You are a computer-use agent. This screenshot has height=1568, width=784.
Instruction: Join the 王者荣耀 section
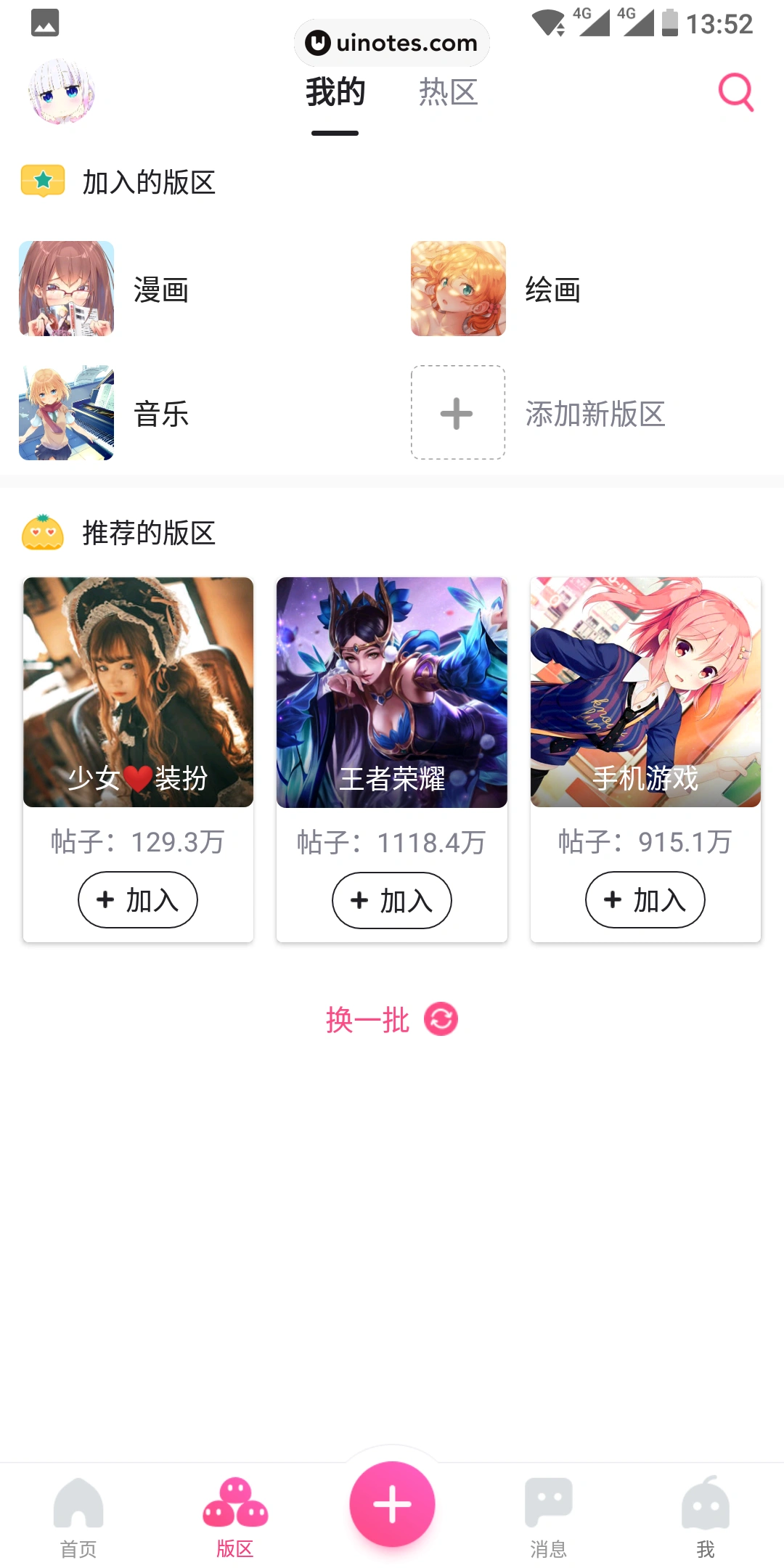pos(392,900)
